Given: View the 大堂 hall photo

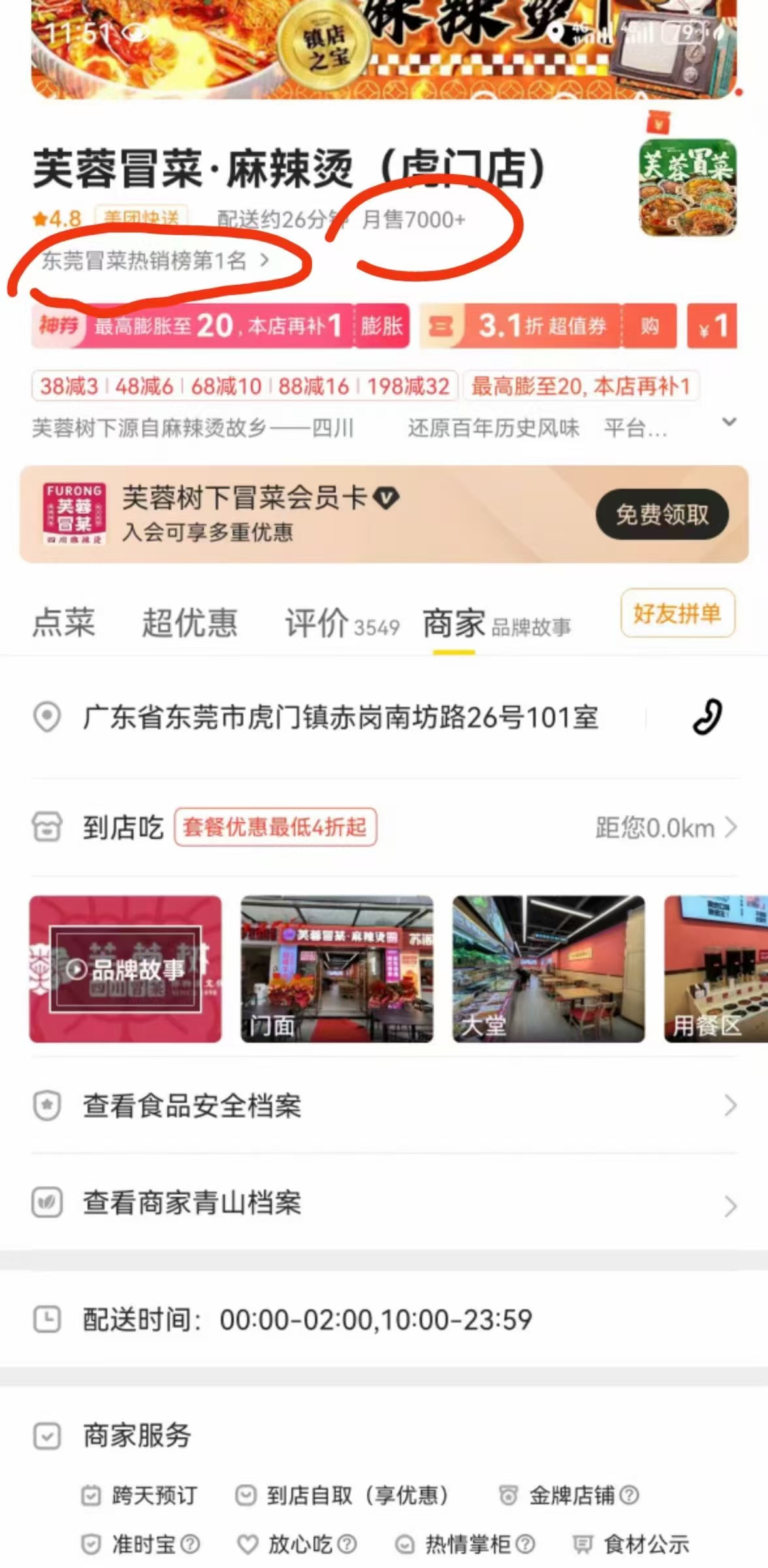Looking at the screenshot, I should pyautogui.click(x=549, y=969).
